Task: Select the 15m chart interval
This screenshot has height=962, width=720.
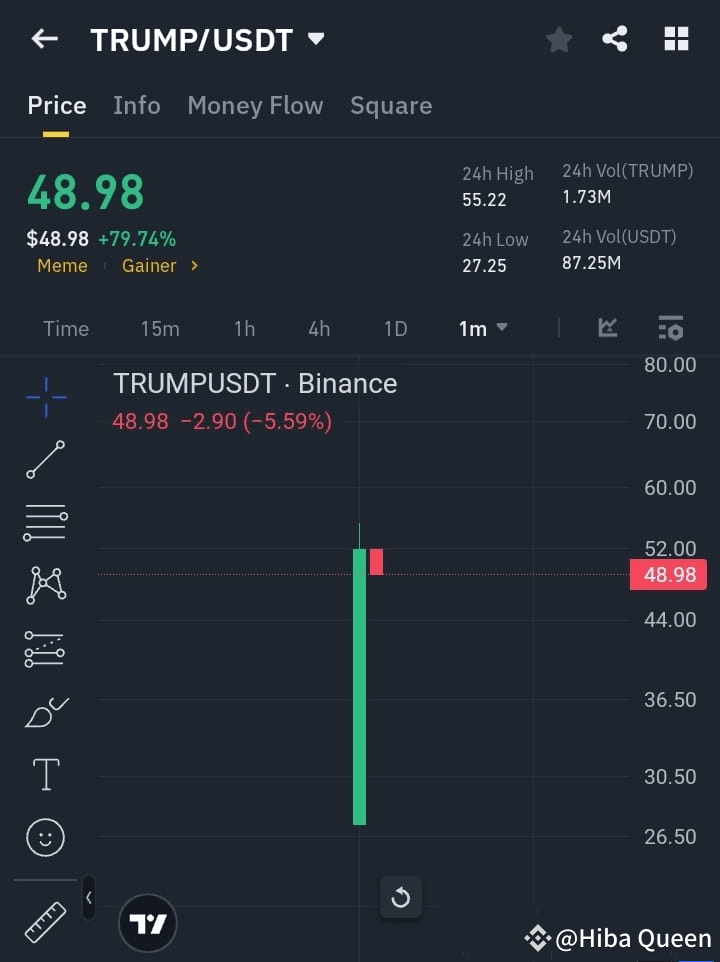Action: (160, 329)
